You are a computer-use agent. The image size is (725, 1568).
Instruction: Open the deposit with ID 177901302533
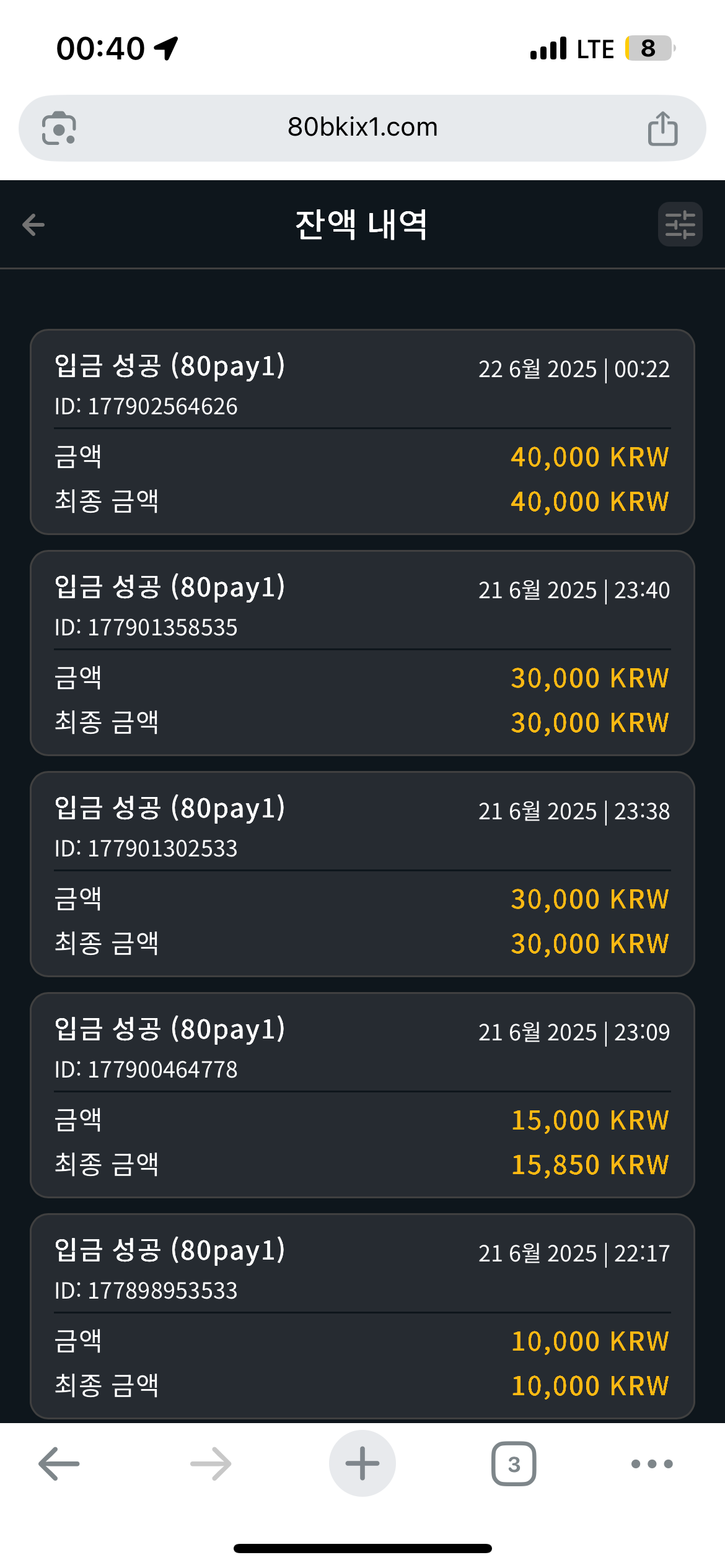362,874
